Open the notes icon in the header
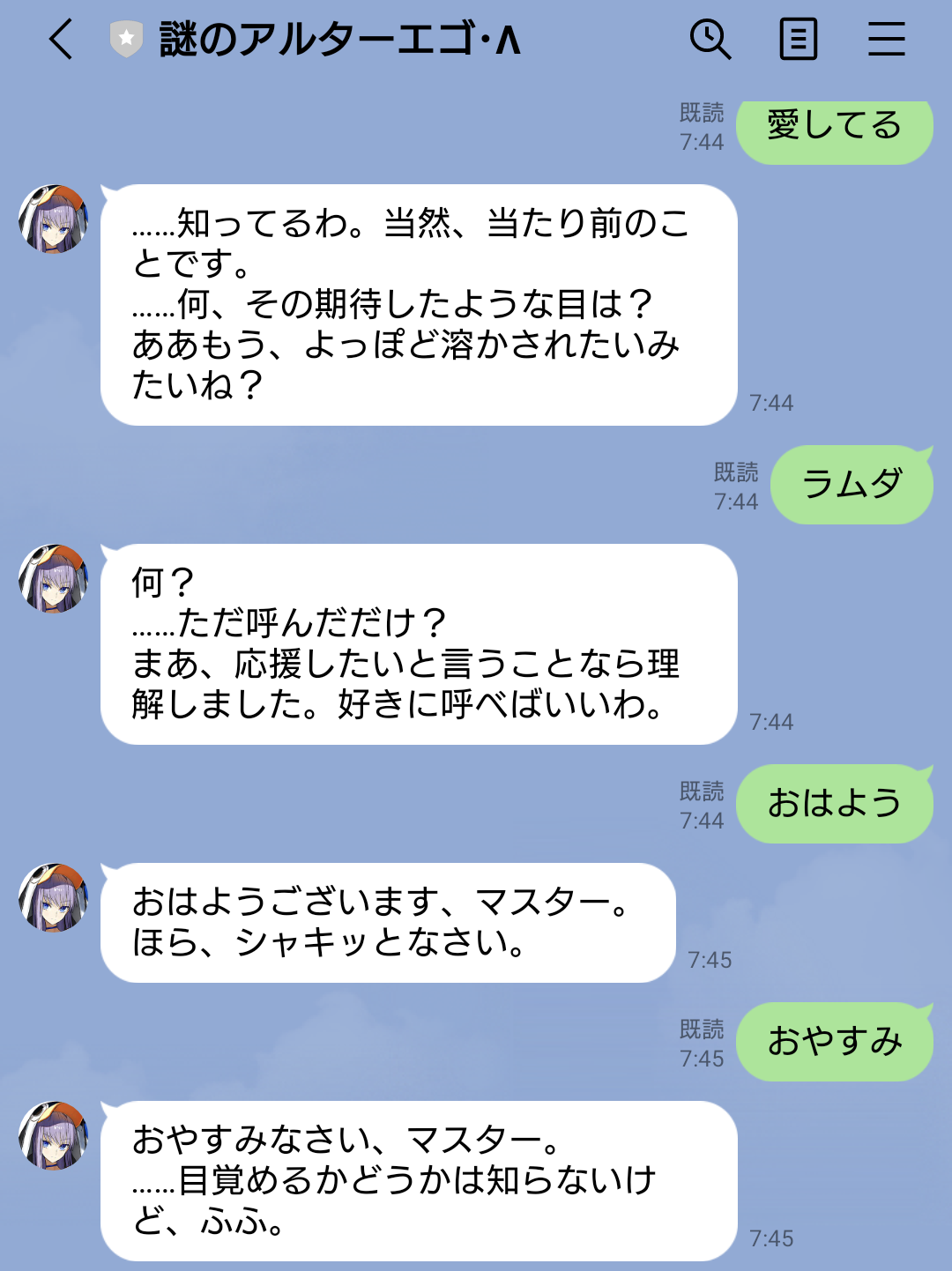This screenshot has width=952, height=1271. point(798,40)
